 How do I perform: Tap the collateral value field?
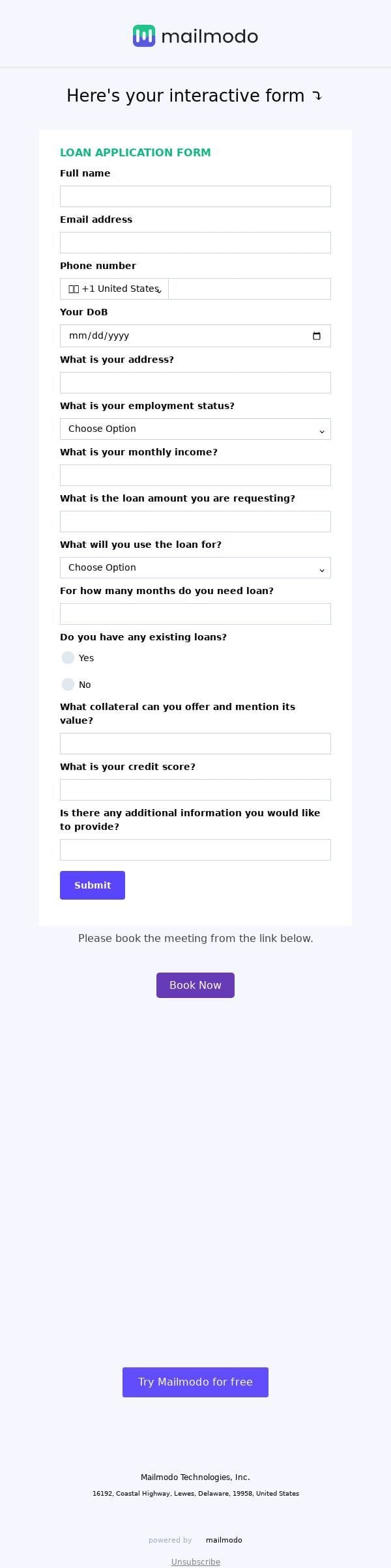click(x=195, y=743)
